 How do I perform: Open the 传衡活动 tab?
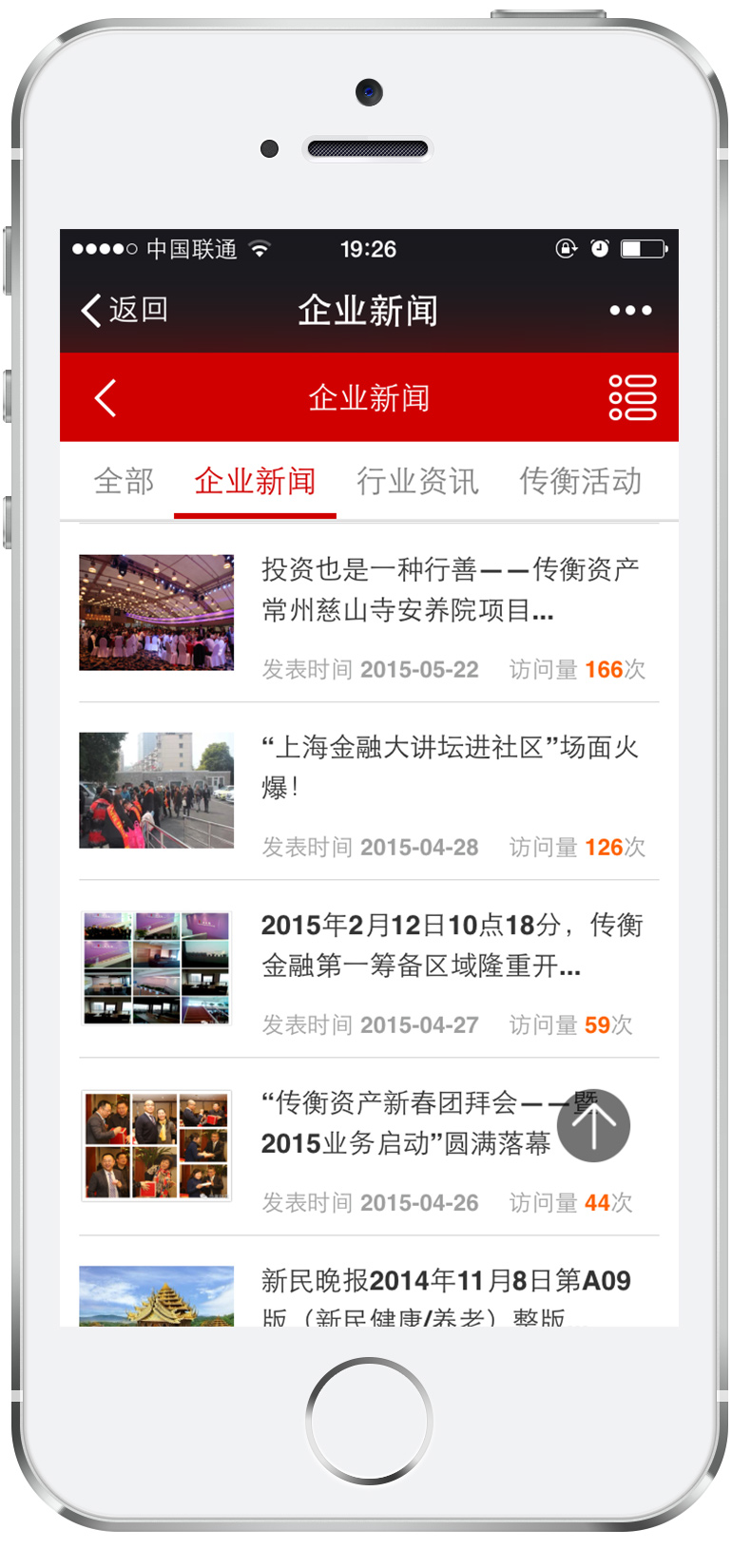(x=580, y=481)
